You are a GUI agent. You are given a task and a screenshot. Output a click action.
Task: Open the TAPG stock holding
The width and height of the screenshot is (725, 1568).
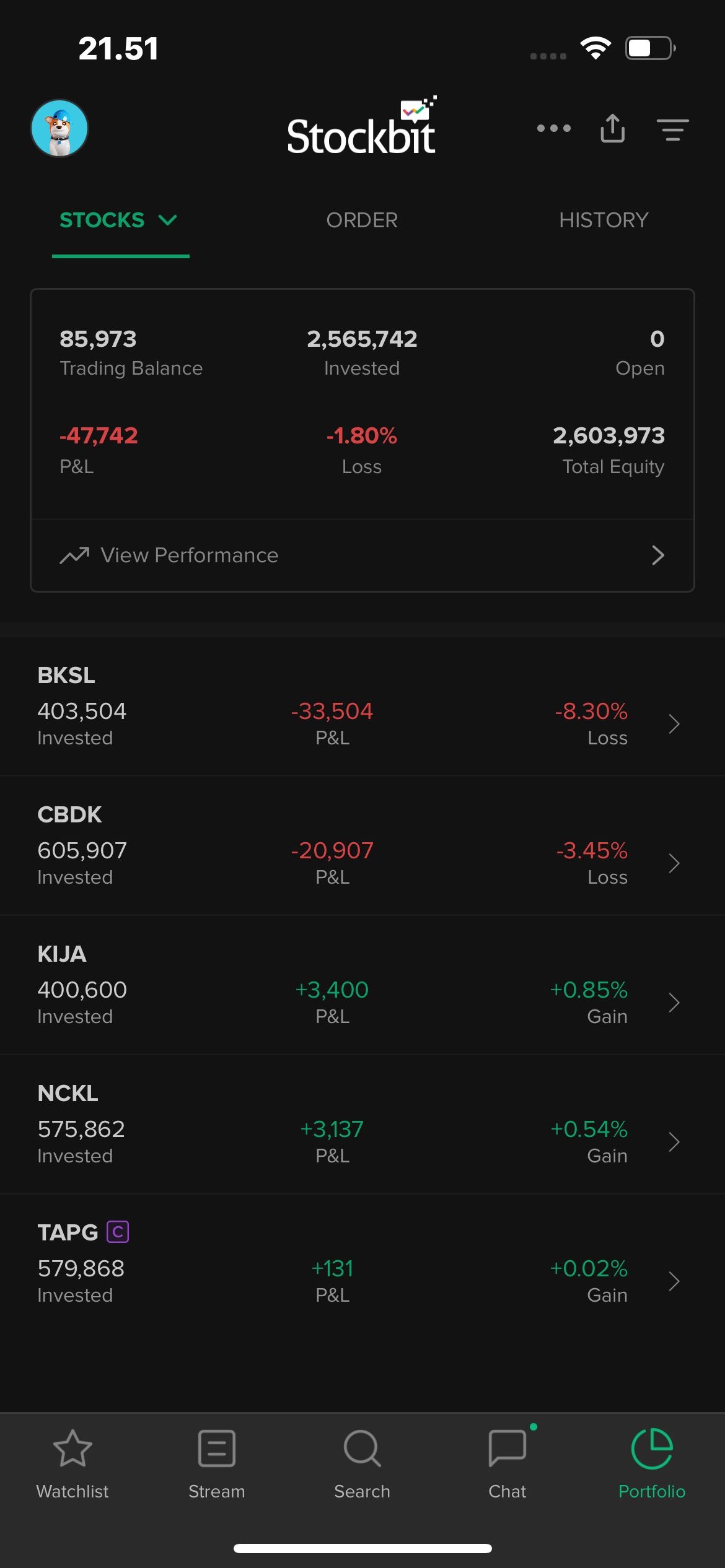(362, 1263)
